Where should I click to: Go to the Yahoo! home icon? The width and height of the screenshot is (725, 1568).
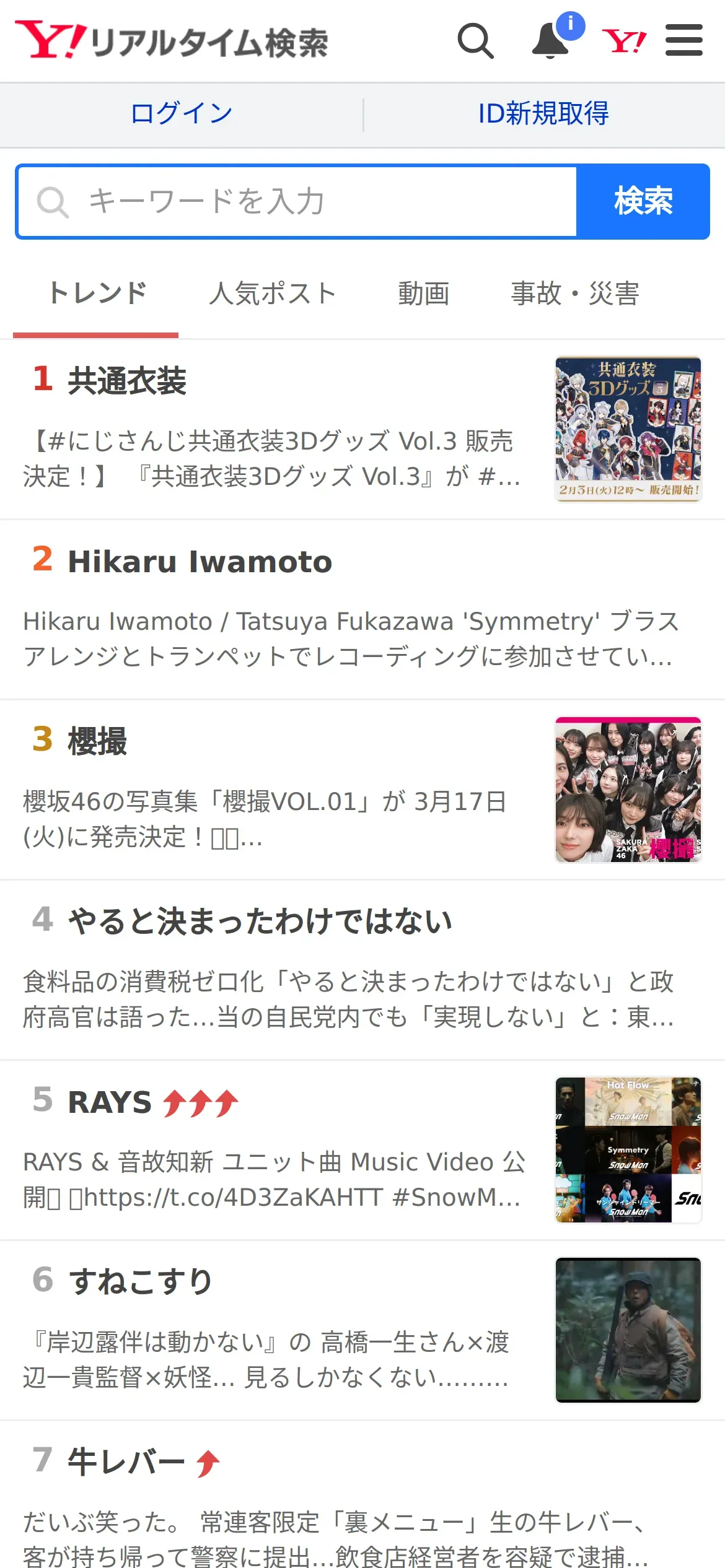(624, 41)
